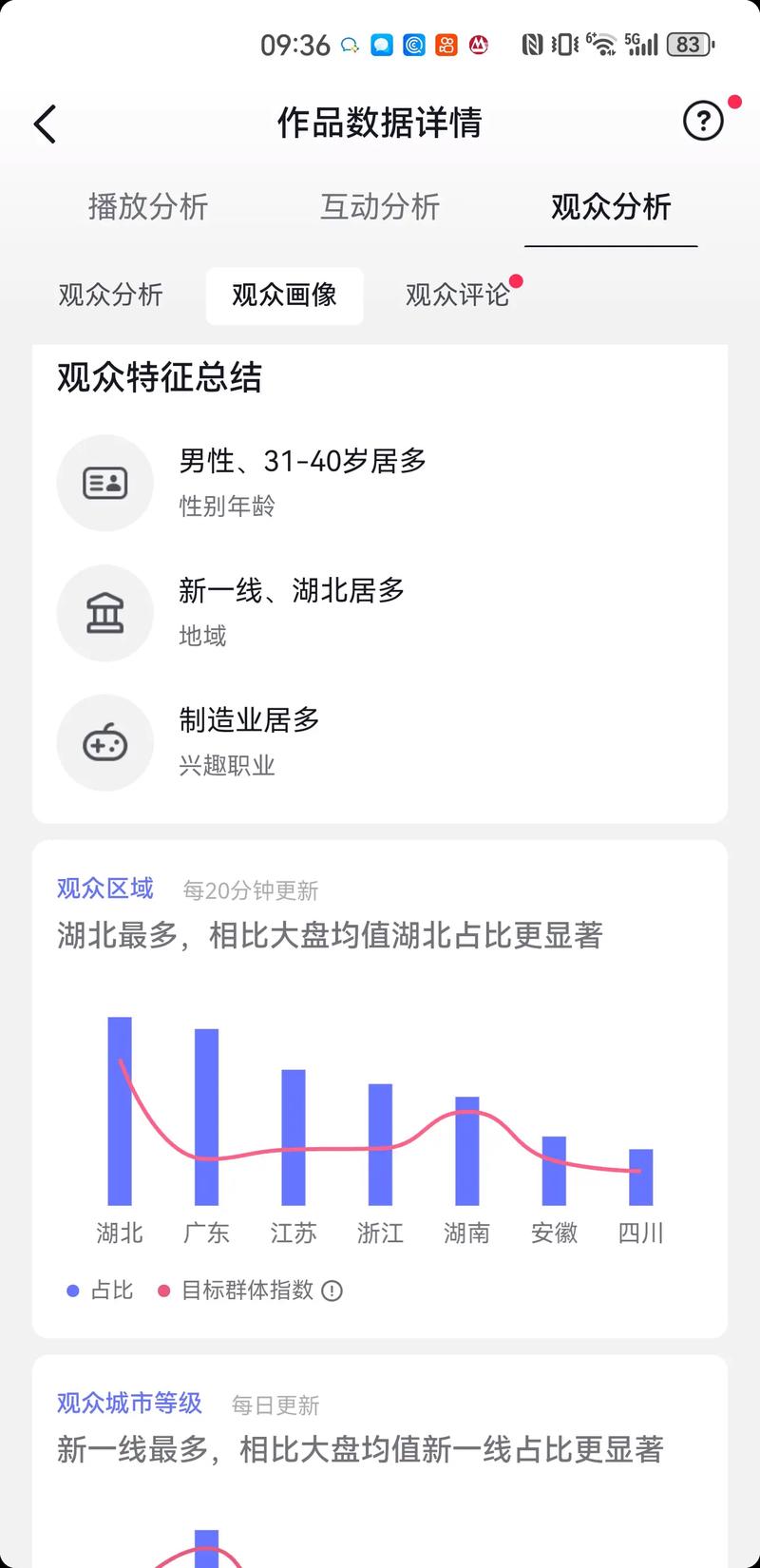Go back from 作品数据详情 page
This screenshot has height=1568, width=760.
45,124
